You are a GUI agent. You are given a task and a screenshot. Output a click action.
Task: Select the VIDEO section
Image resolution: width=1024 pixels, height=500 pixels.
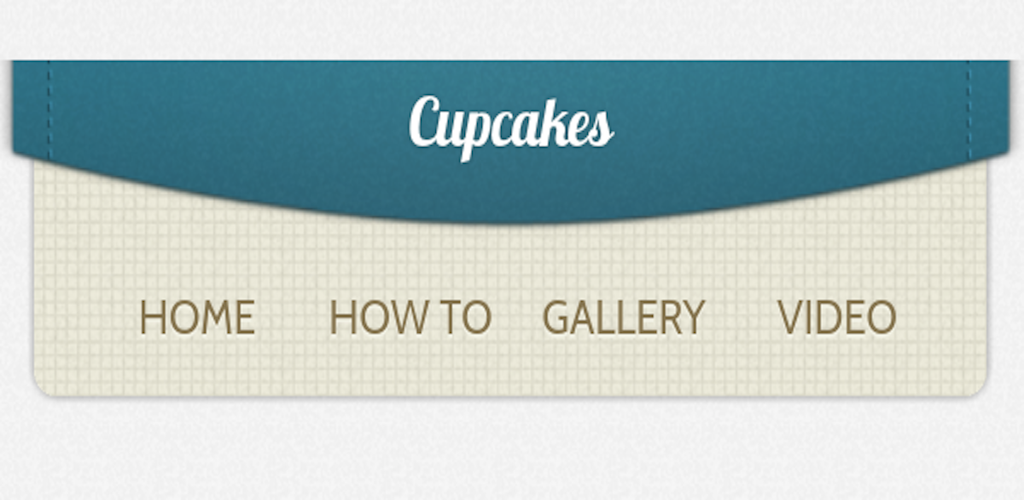[x=836, y=318]
